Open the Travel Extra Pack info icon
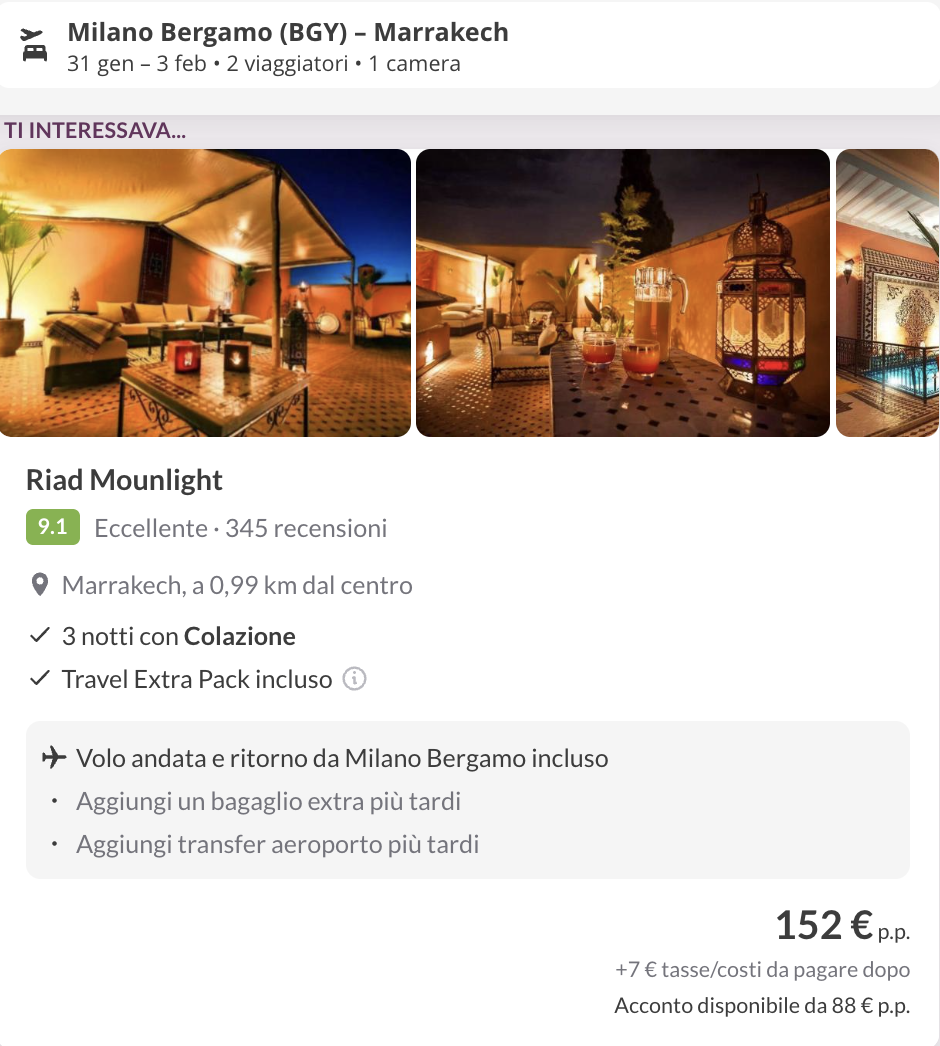Image resolution: width=940 pixels, height=1046 pixels. 356,679
